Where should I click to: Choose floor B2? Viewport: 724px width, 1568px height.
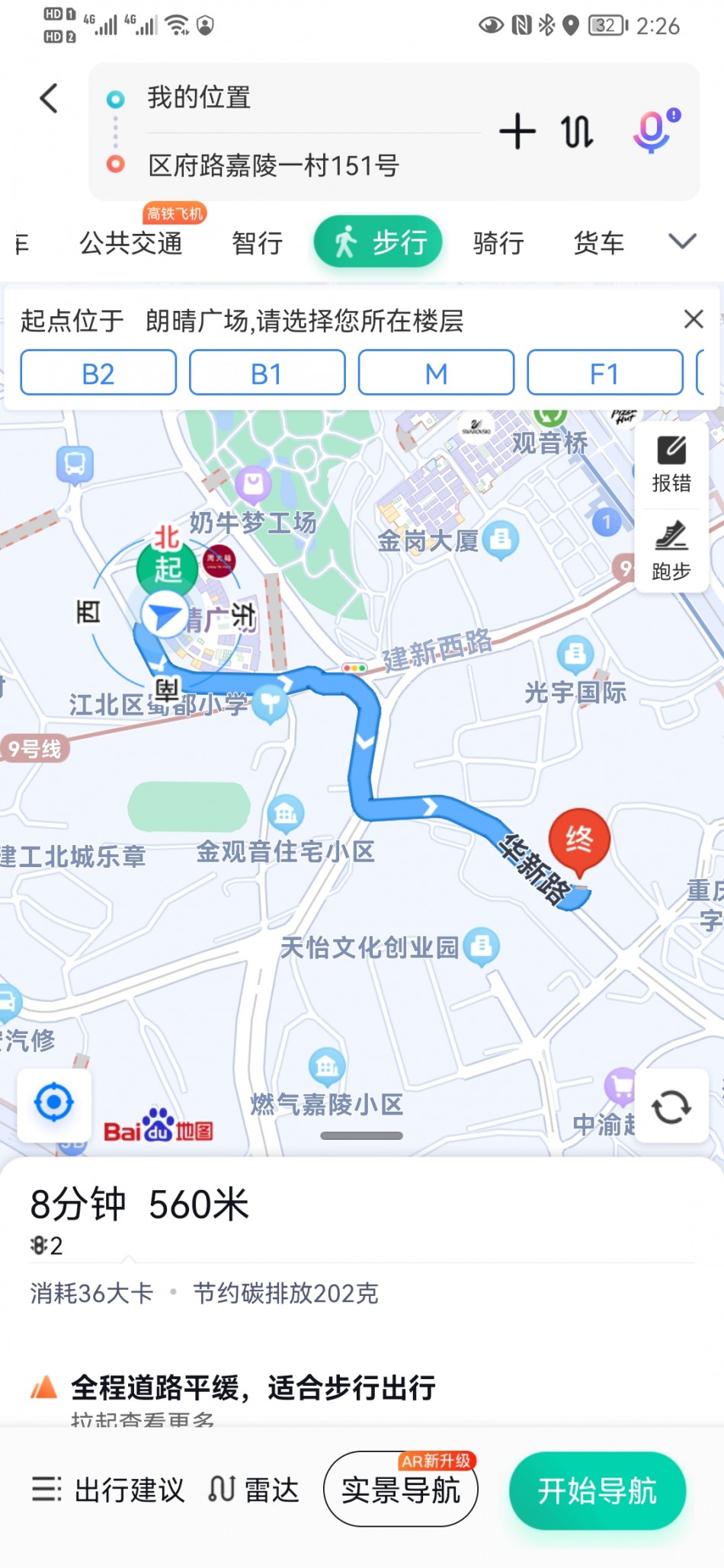[x=98, y=373]
